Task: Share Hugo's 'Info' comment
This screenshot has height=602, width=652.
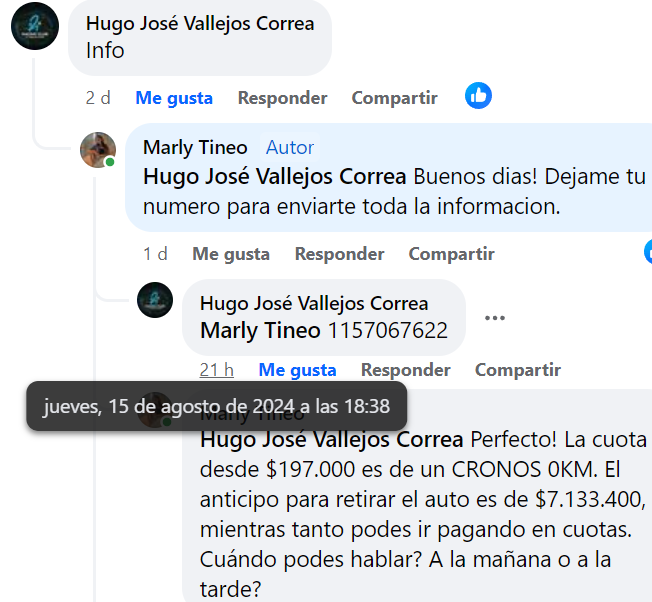Action: tap(394, 97)
